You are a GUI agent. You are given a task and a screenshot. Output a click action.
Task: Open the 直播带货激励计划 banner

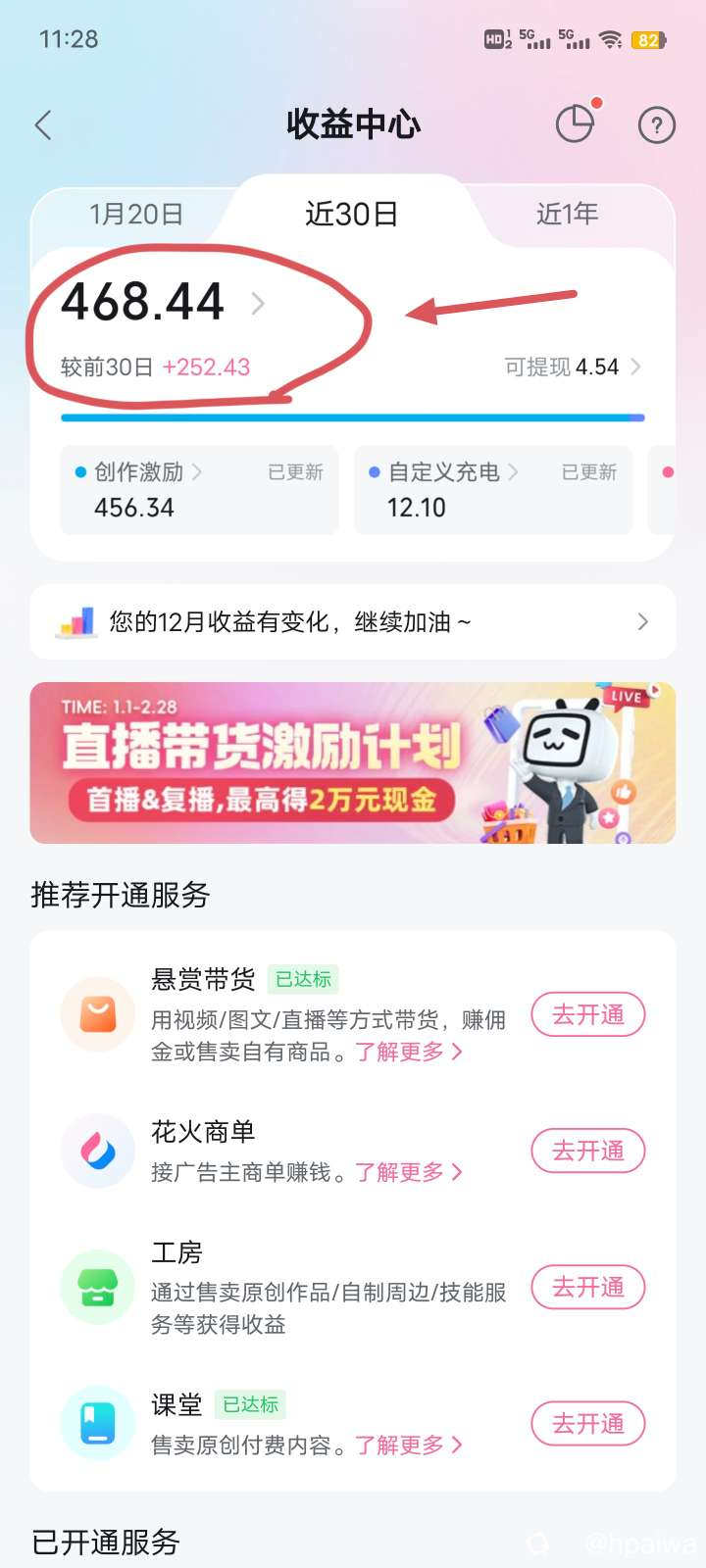pos(353,762)
